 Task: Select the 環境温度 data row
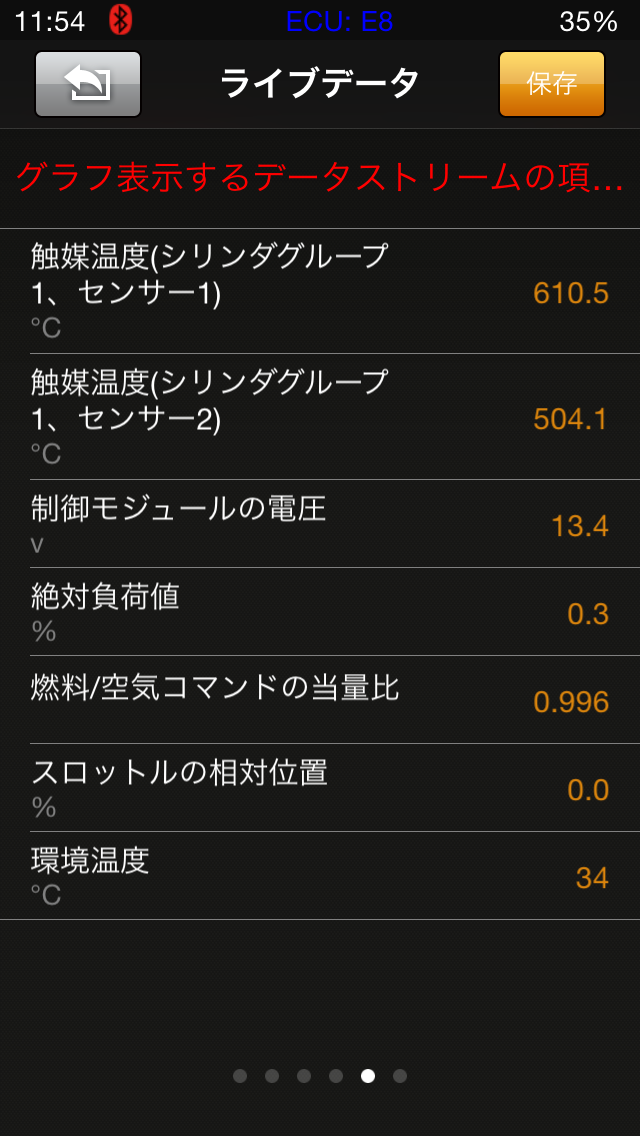tap(320, 876)
